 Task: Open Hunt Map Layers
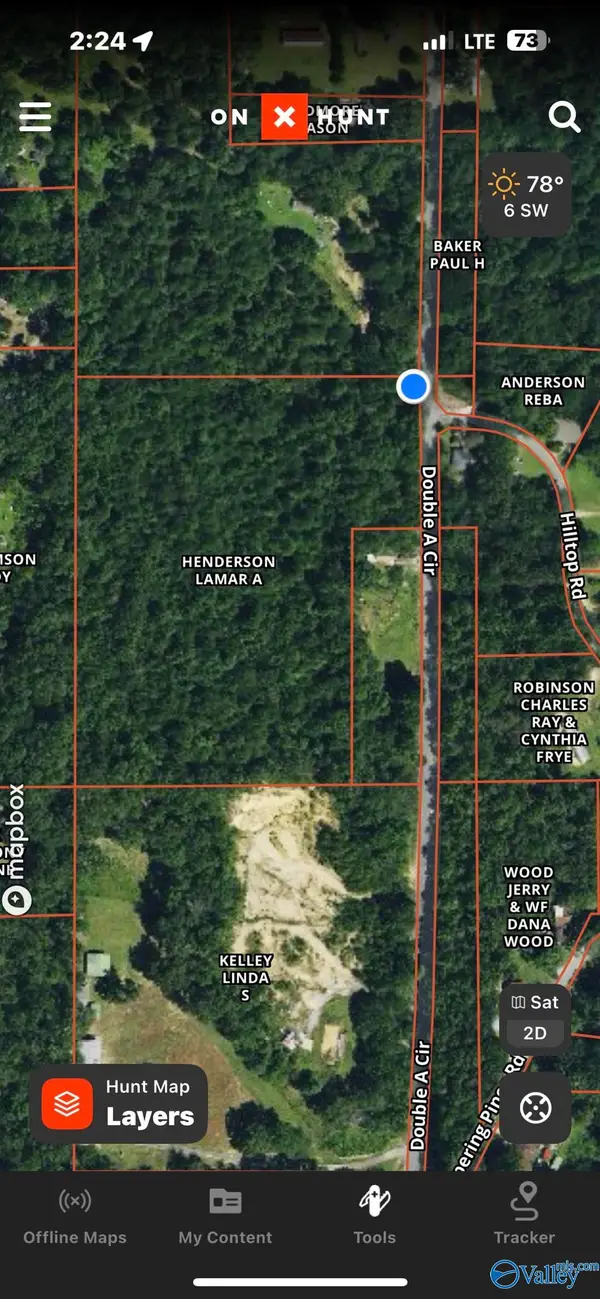click(118, 1103)
